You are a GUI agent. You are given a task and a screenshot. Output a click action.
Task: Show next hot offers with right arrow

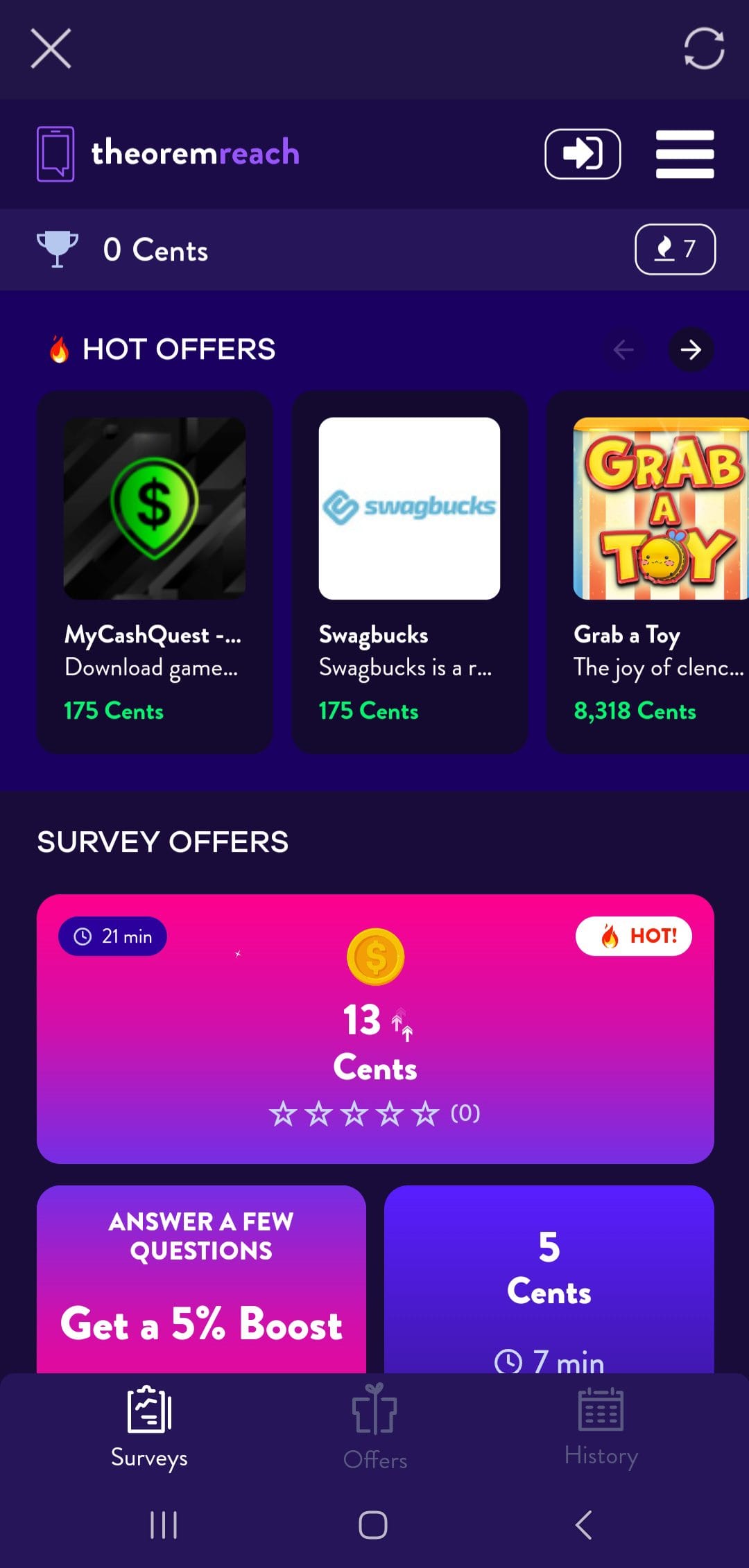[x=690, y=350]
